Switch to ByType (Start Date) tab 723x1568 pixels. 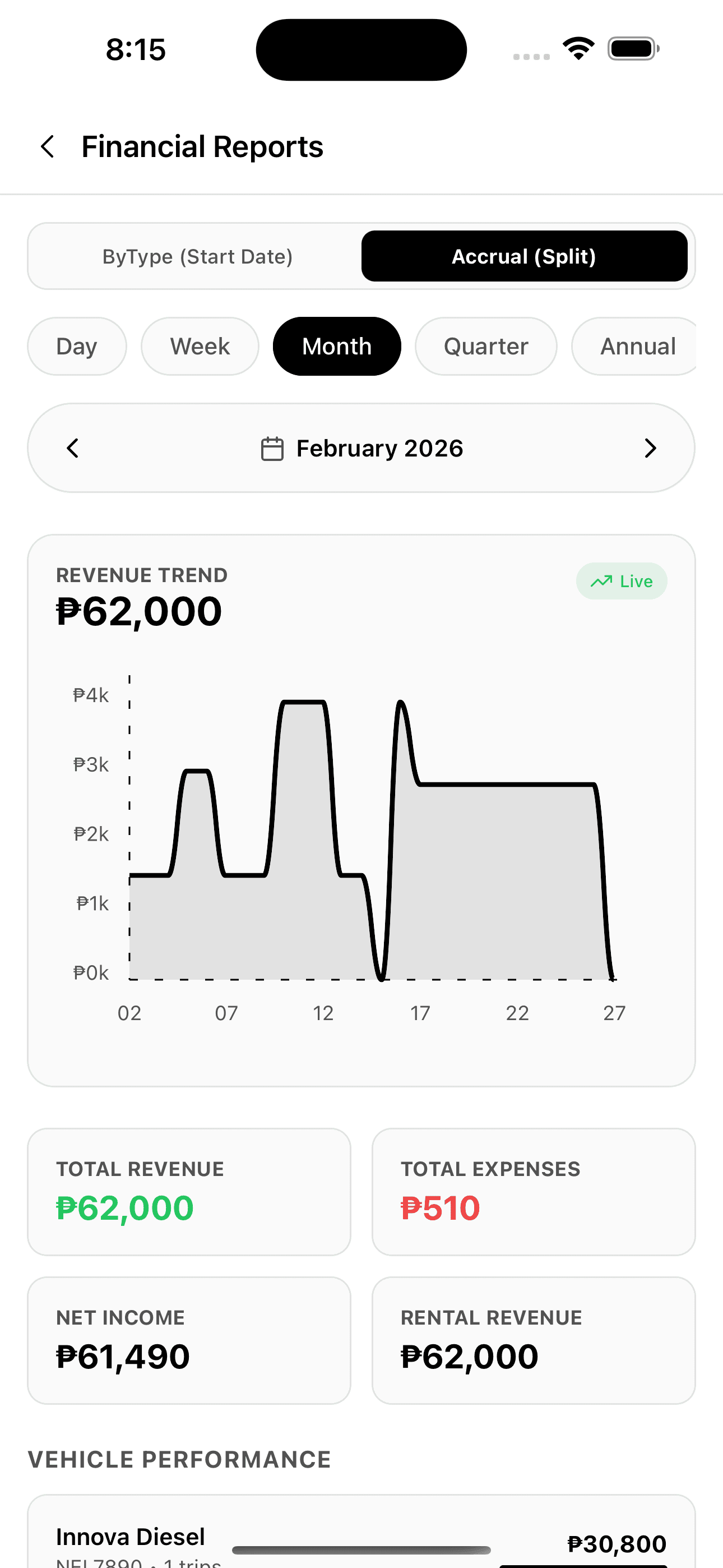click(x=197, y=256)
